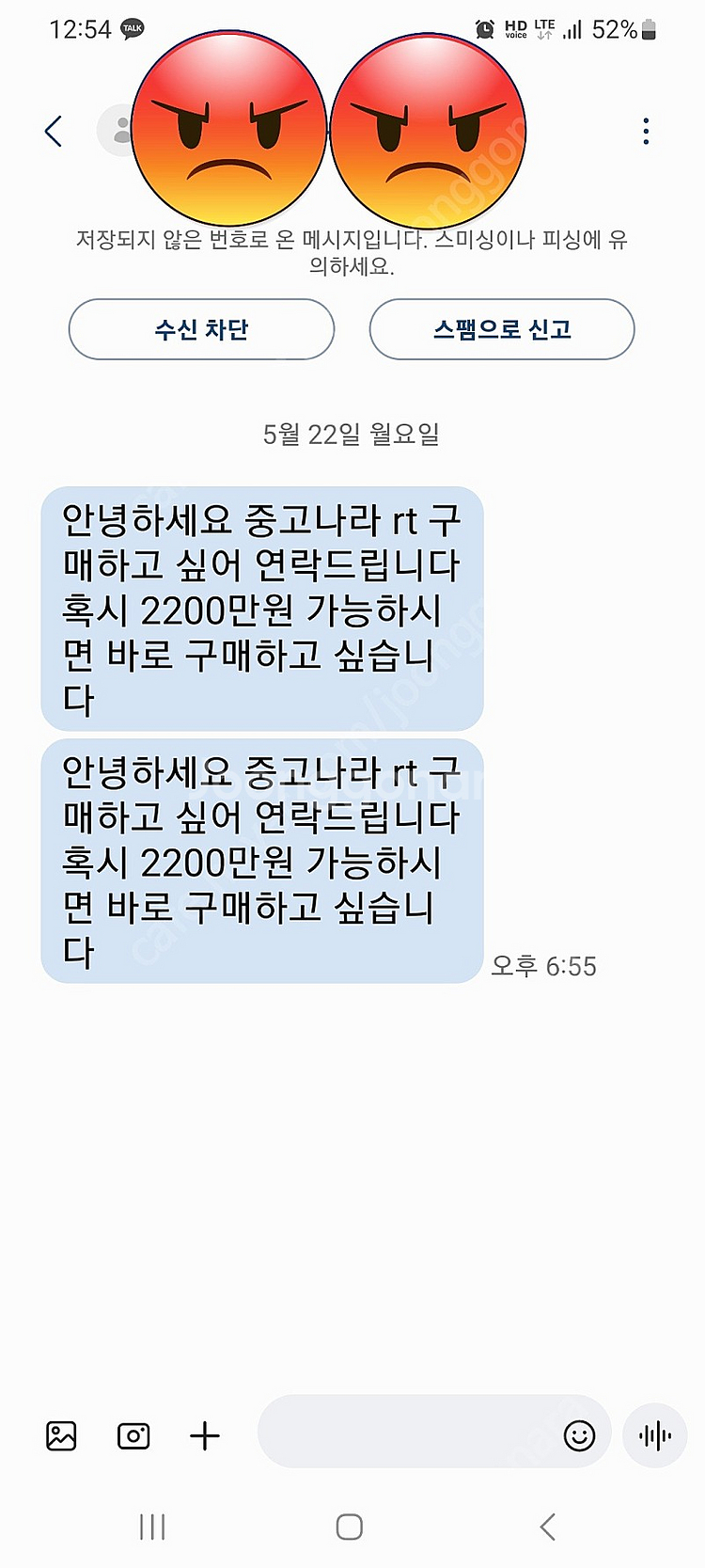Viewport: 705px width, 1568px height.
Task: Go back to the message list
Action: (x=54, y=132)
